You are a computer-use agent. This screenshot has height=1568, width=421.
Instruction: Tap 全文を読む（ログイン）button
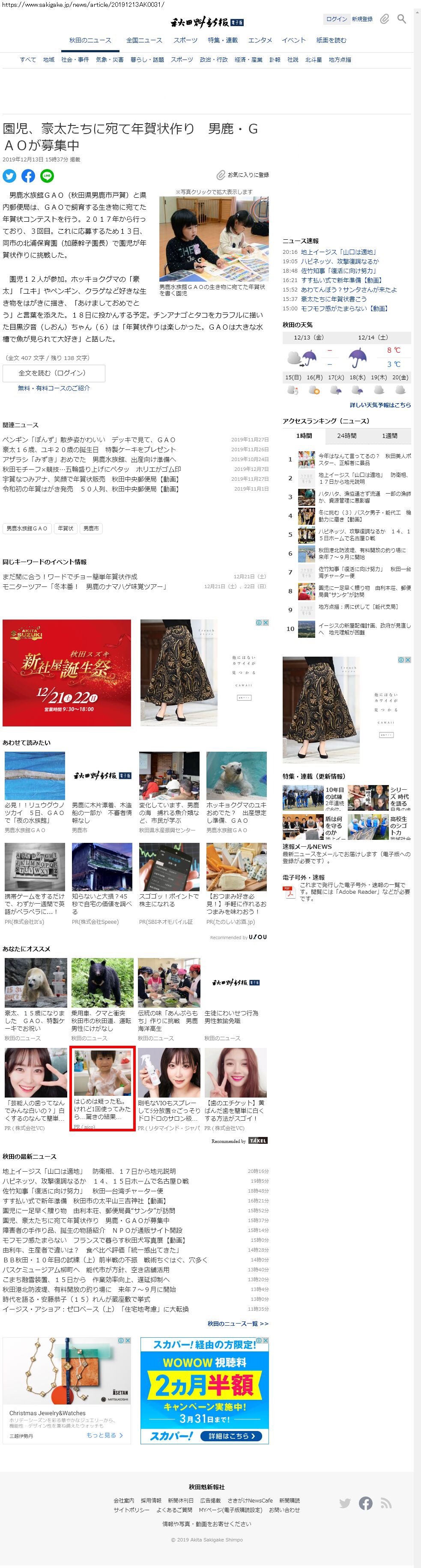click(54, 372)
